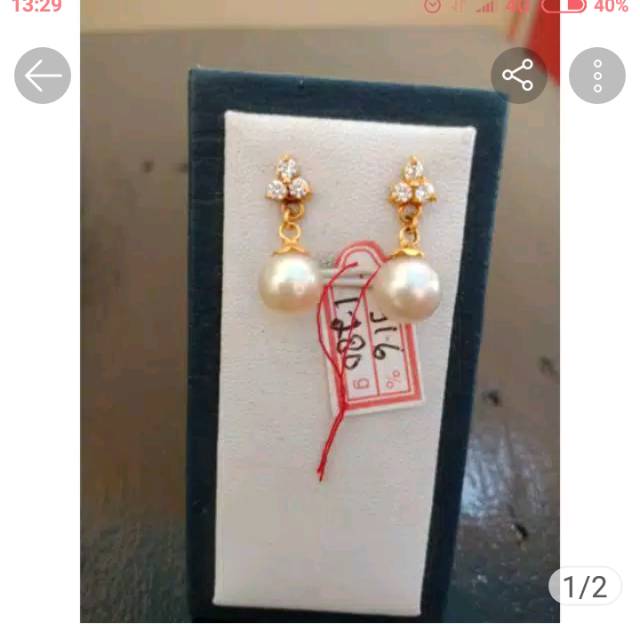Share this earring listing

coord(518,76)
